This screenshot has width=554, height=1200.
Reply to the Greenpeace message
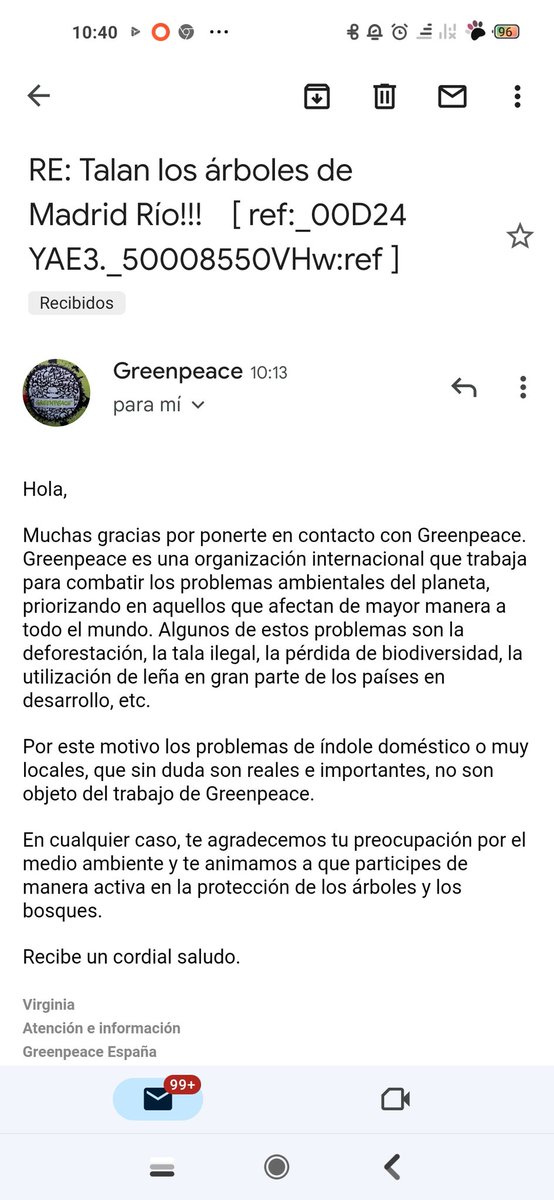point(464,388)
